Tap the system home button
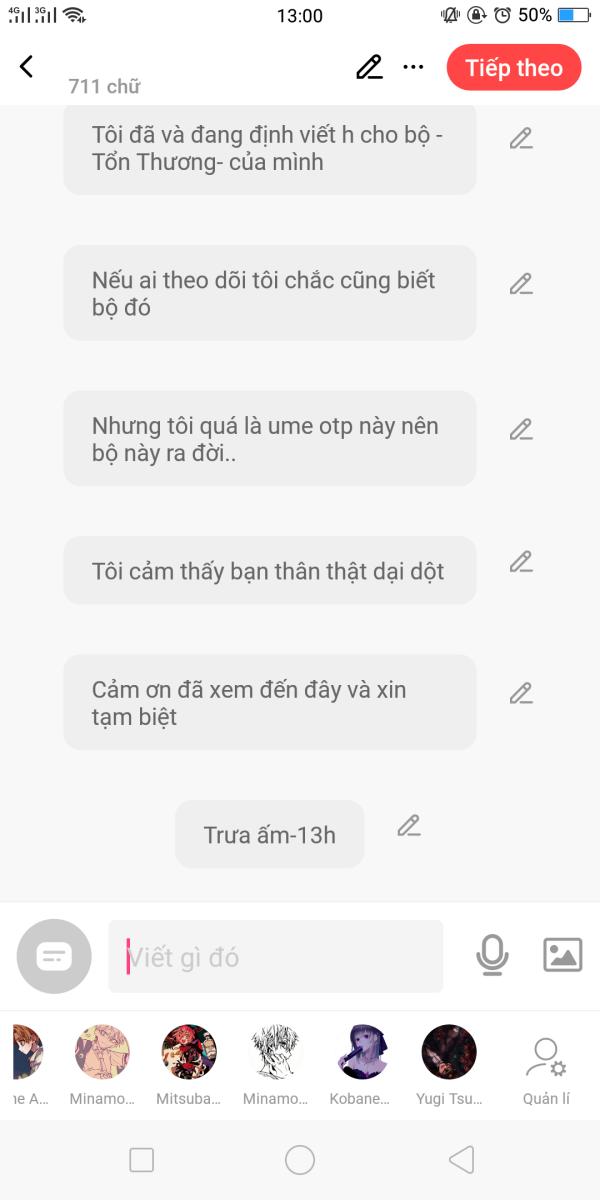The image size is (600, 1200). click(300, 1160)
